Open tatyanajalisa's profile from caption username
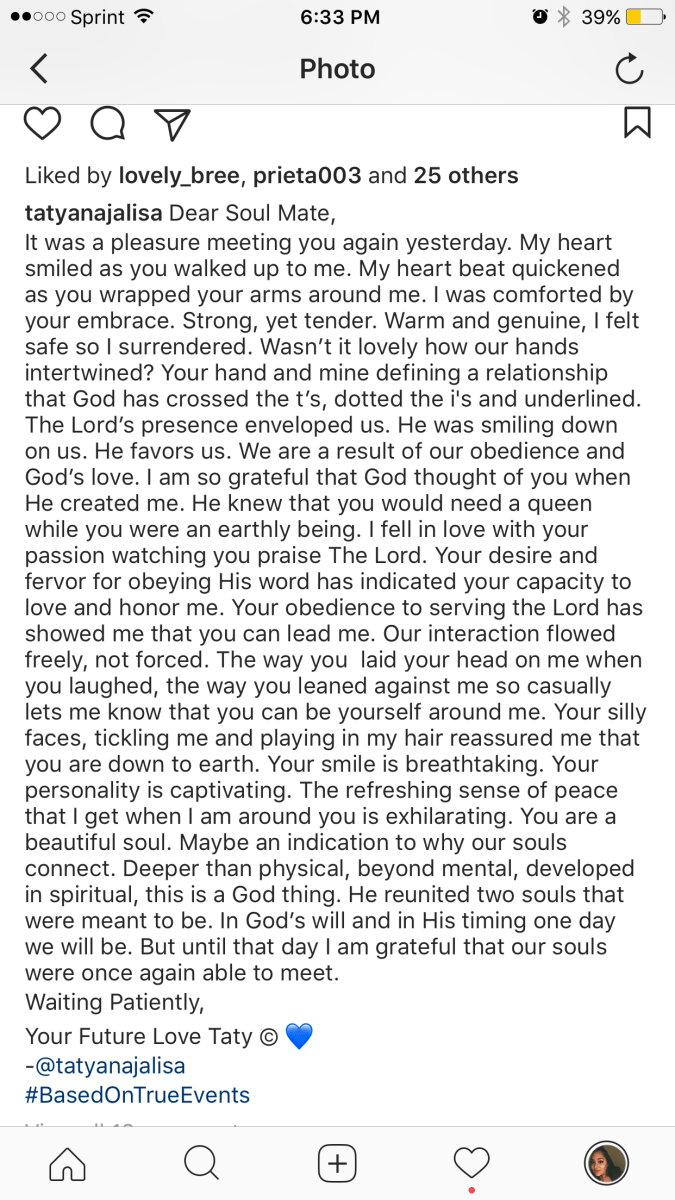Screen dimensions: 675x1200 pyautogui.click(x=95, y=213)
